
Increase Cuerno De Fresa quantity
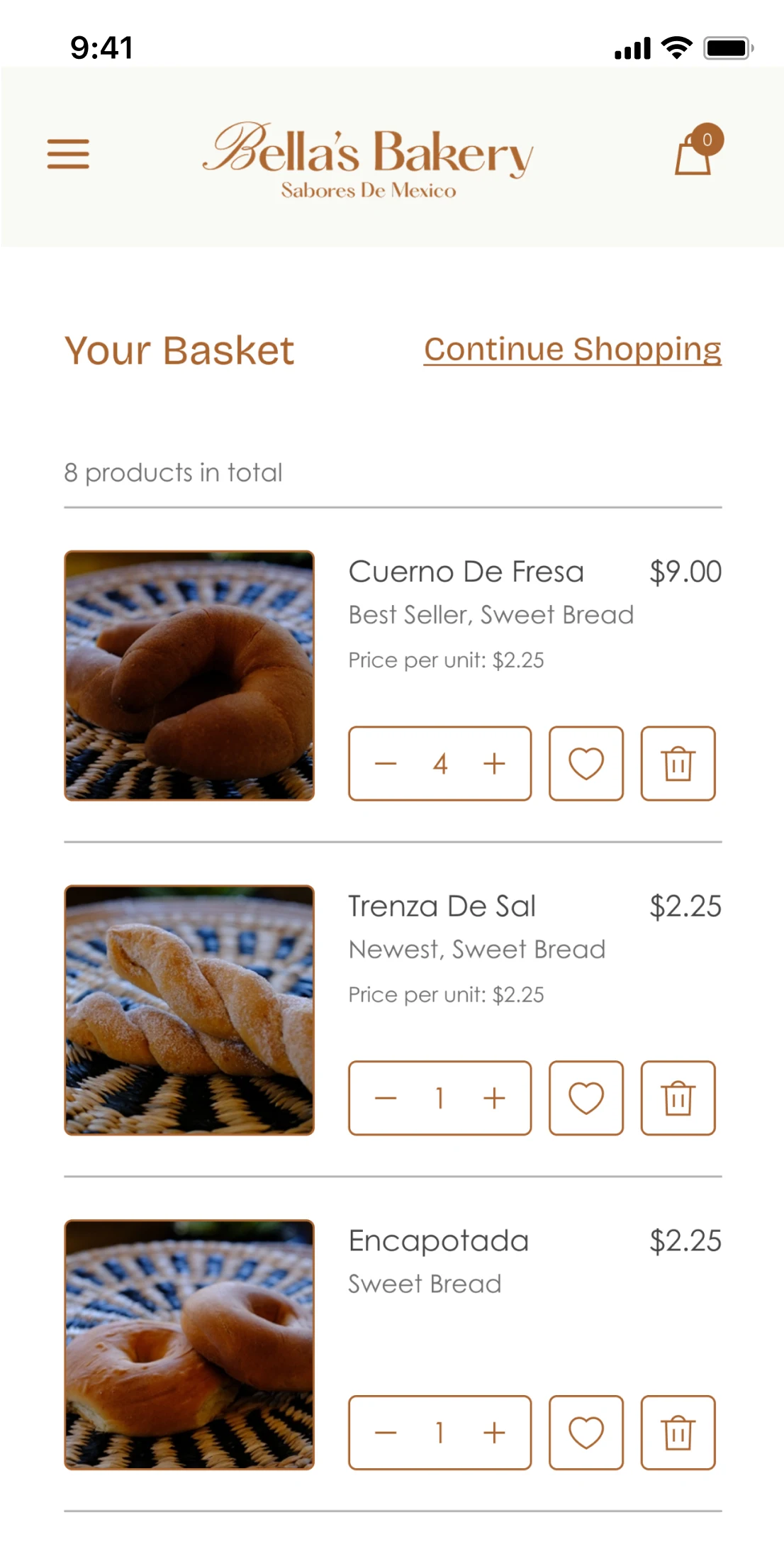pos(494,764)
